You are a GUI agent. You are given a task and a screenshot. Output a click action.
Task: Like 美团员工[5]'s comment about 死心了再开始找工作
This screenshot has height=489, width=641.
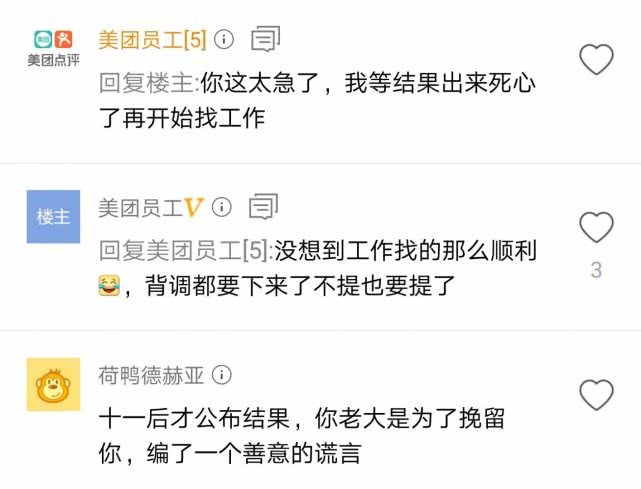pyautogui.click(x=596, y=61)
